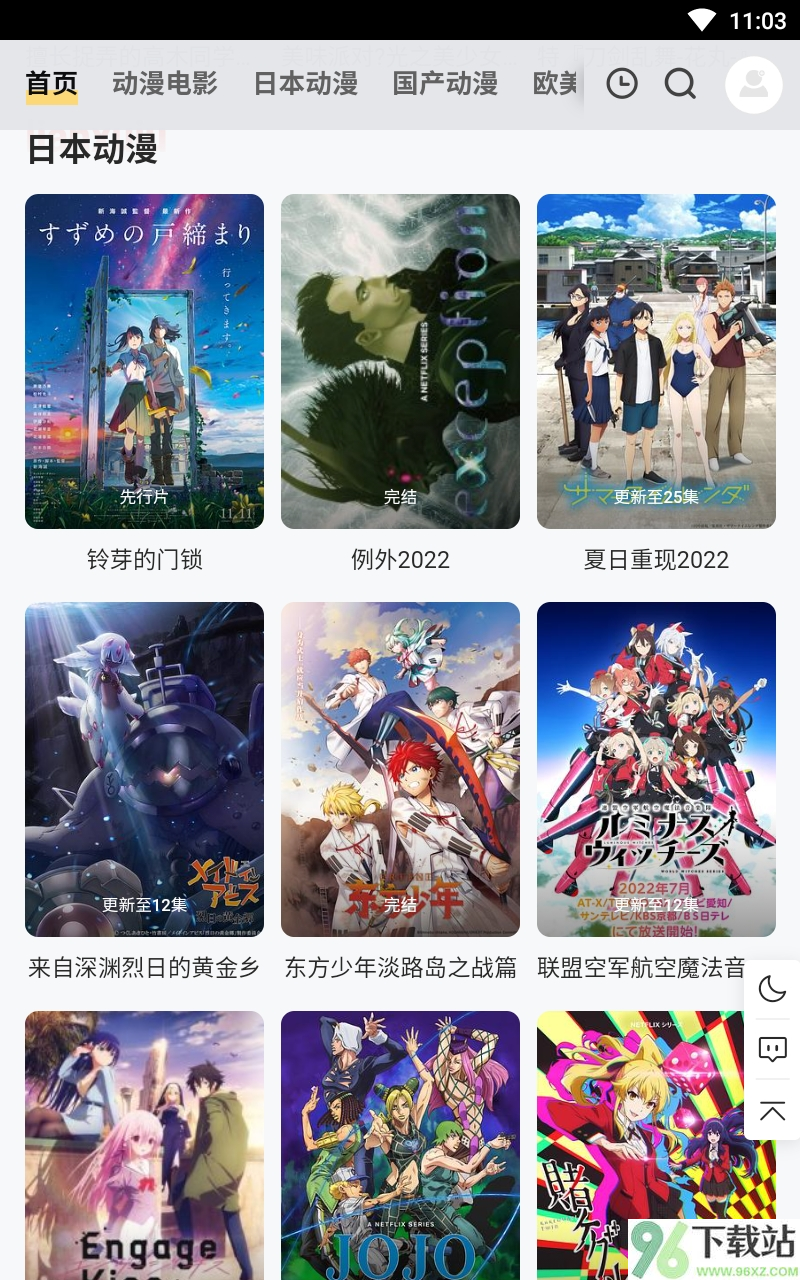This screenshot has height=1280, width=800.
Task: Open the JOJO poster thumbnail
Action: pyautogui.click(x=400, y=1145)
